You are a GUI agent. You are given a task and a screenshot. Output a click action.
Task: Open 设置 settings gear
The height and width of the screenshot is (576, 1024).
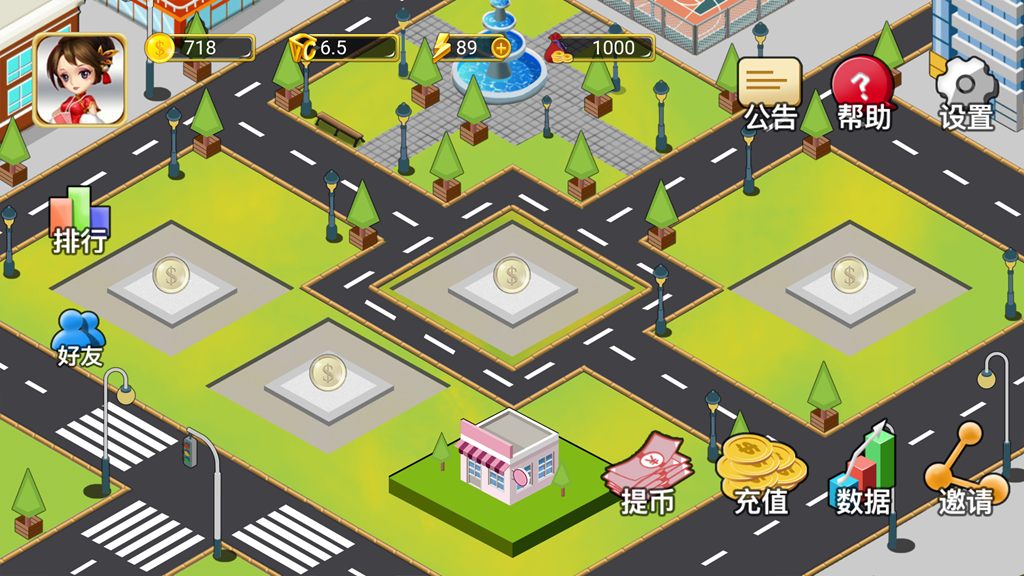pyautogui.click(x=966, y=93)
